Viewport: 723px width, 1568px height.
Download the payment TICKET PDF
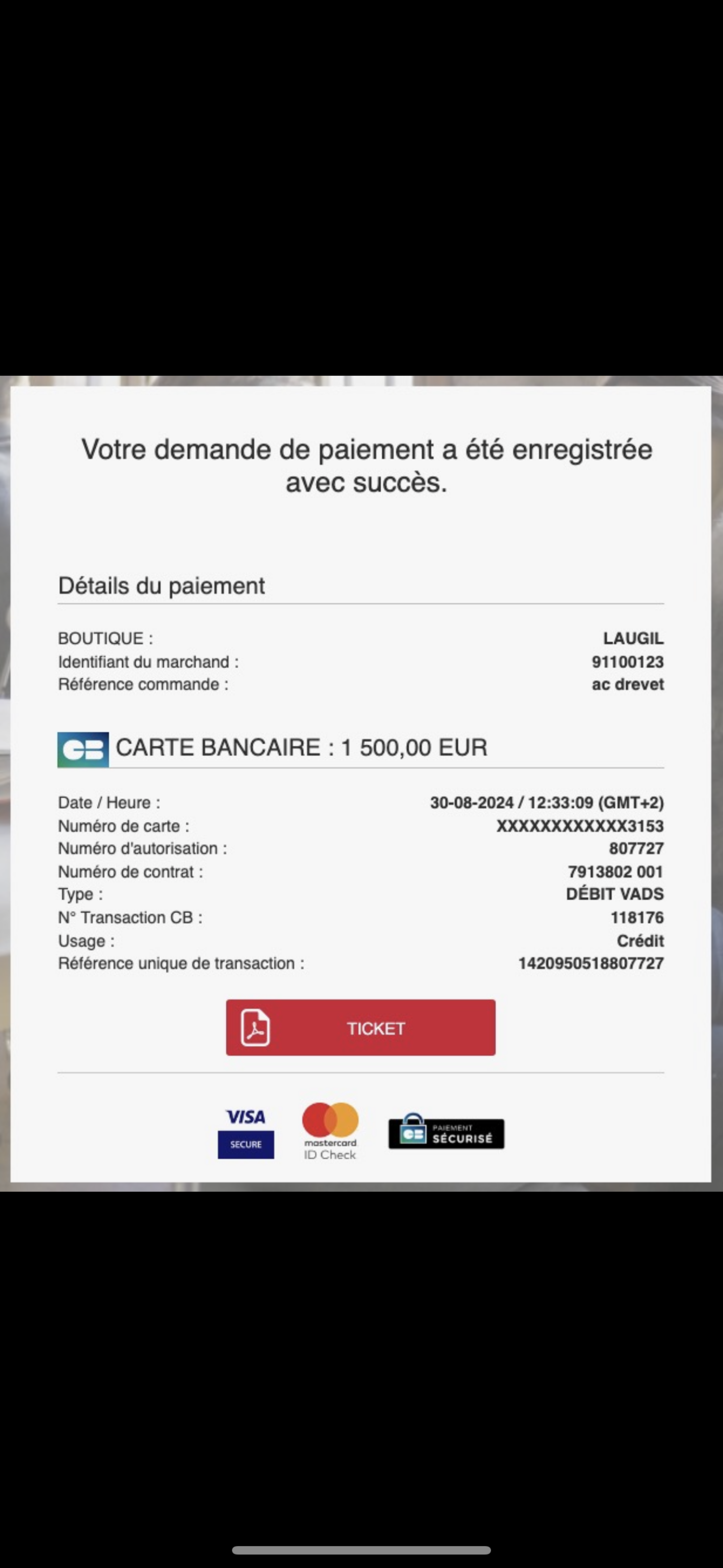coord(360,1028)
